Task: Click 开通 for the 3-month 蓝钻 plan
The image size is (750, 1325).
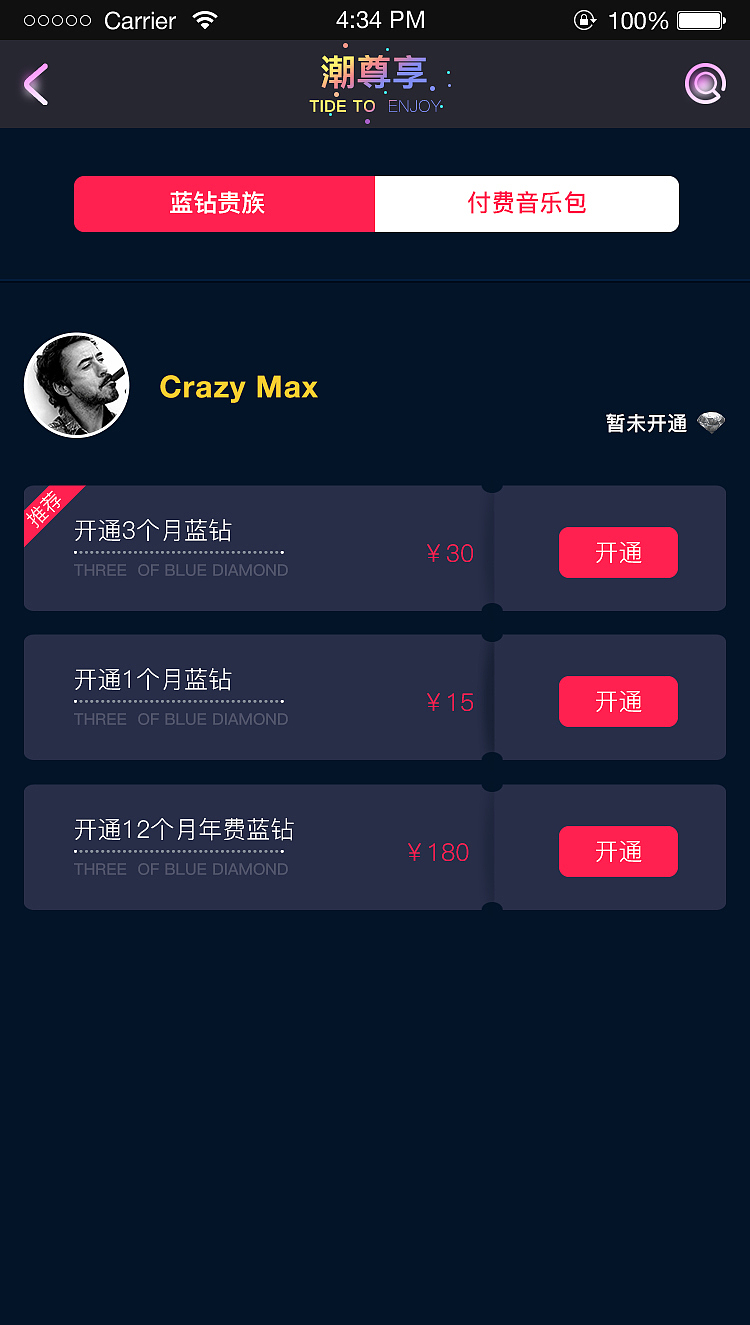Action: coord(618,553)
